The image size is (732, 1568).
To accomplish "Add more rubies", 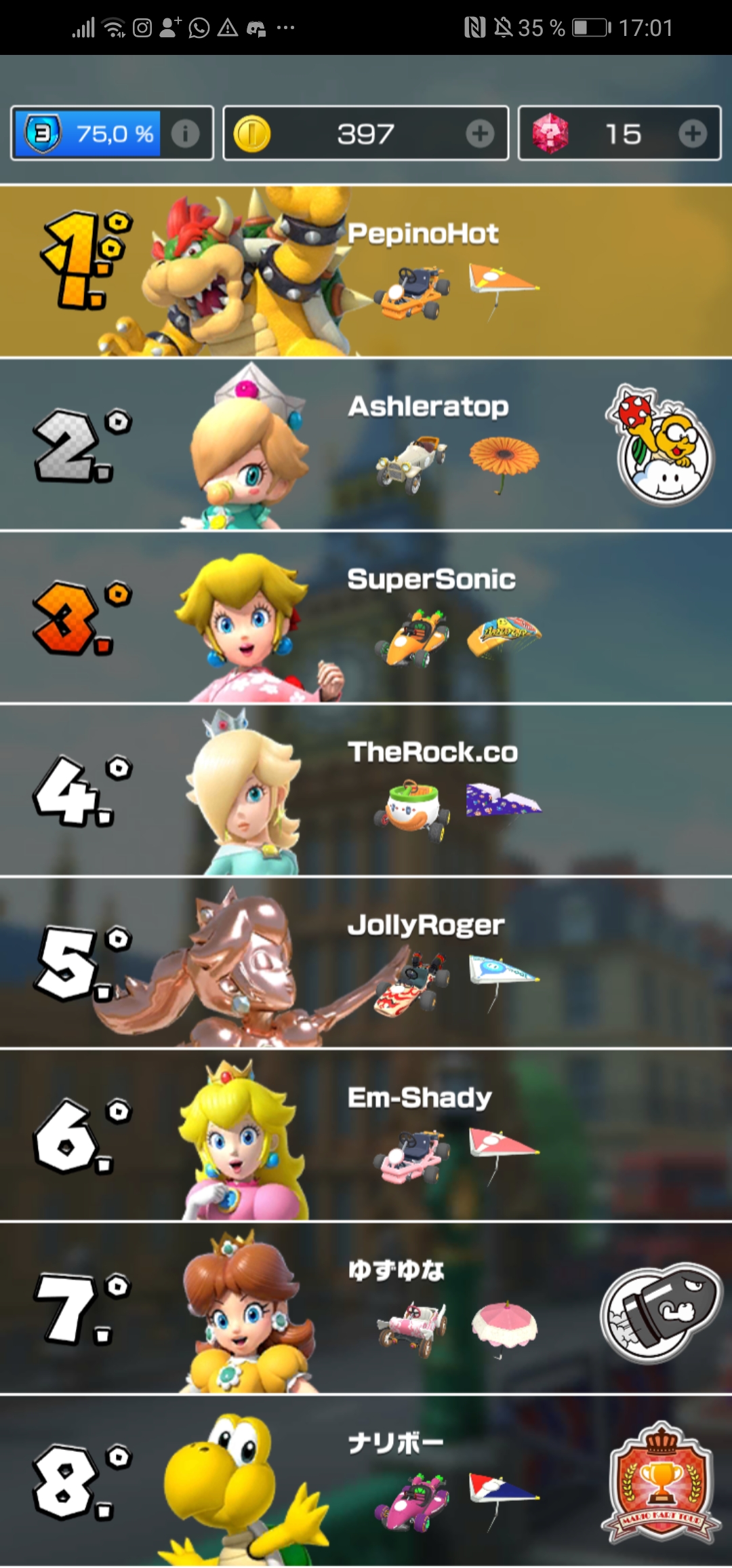I will [693, 134].
